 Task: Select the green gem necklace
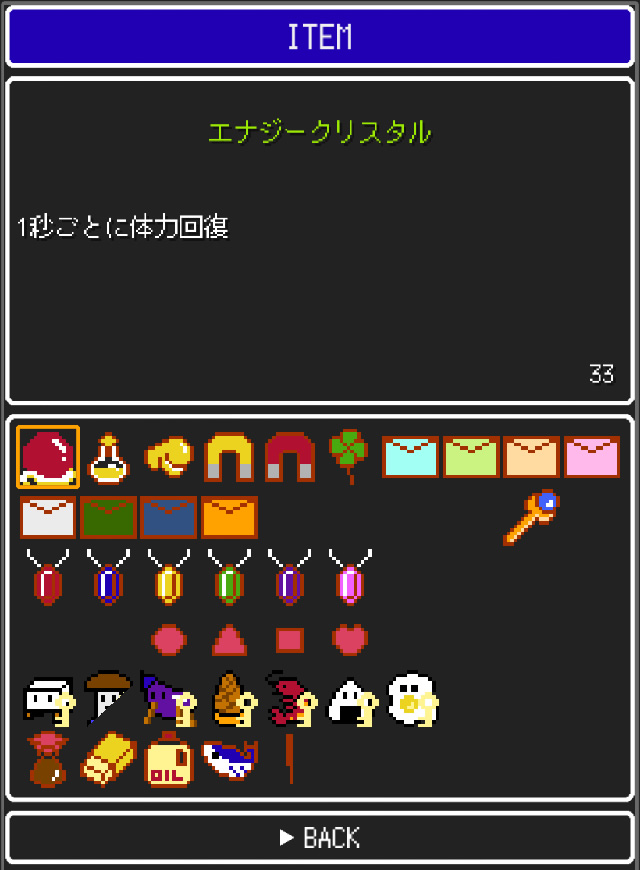click(229, 578)
